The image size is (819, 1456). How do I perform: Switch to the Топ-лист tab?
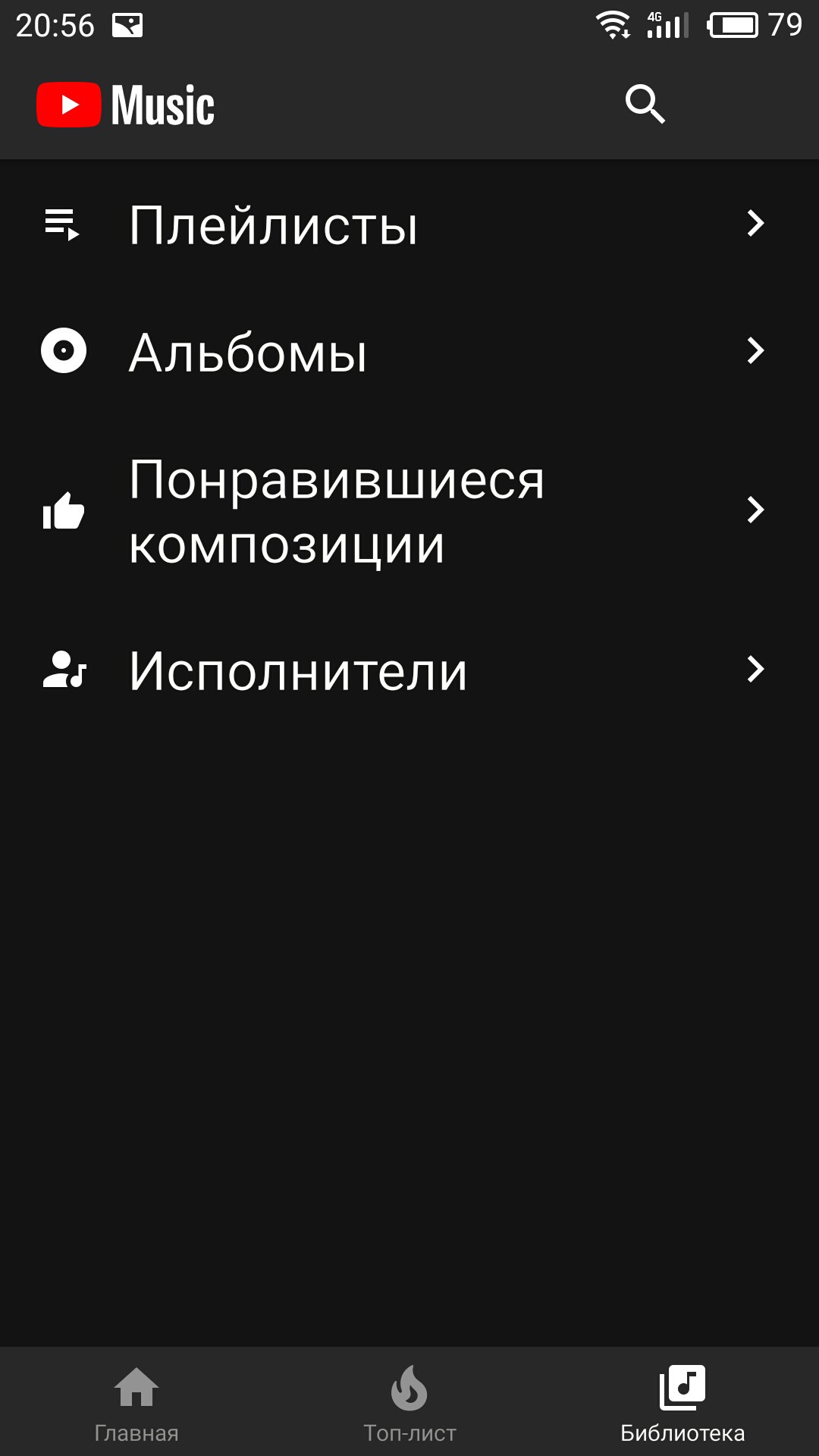tap(409, 1403)
